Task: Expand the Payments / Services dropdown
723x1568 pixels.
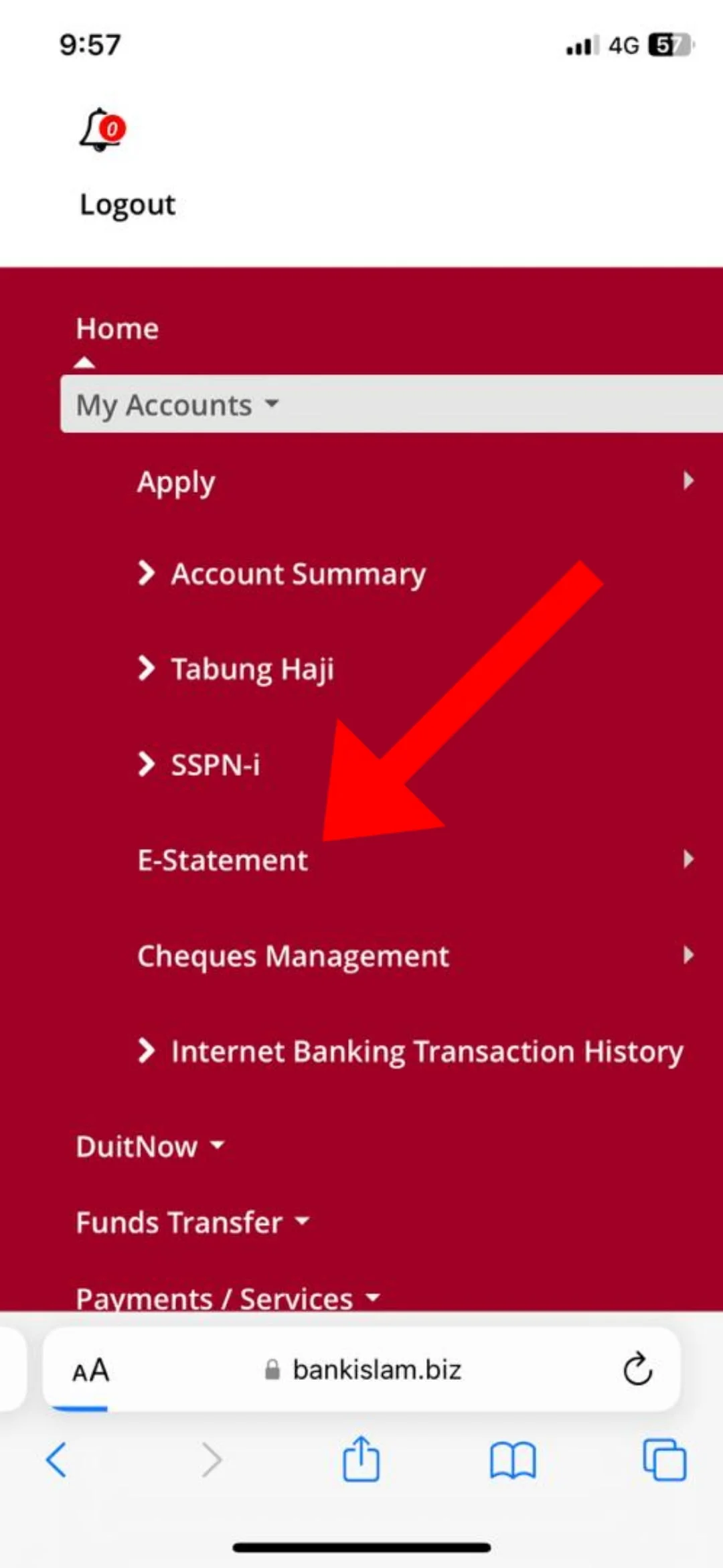Action: point(228,1298)
